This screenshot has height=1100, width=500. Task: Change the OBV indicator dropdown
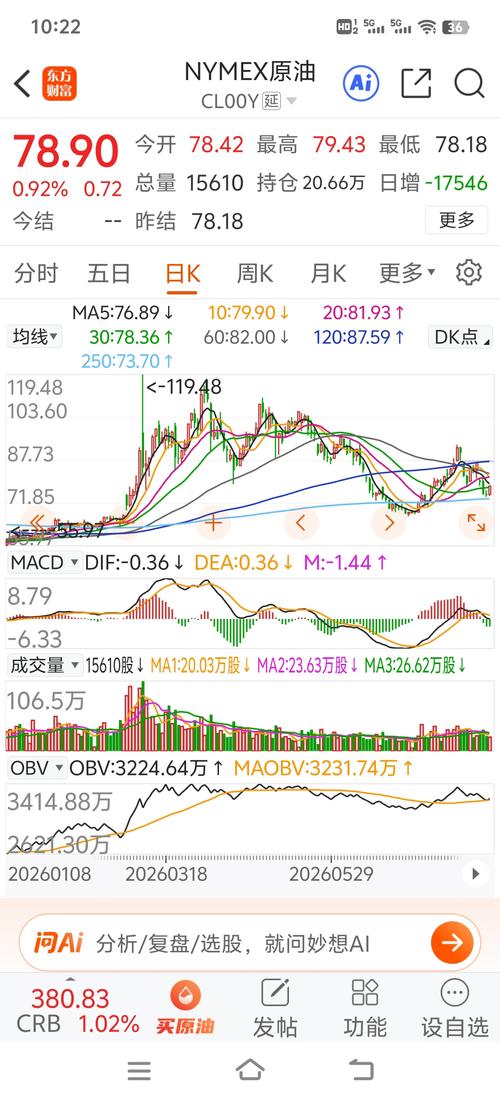point(36,768)
